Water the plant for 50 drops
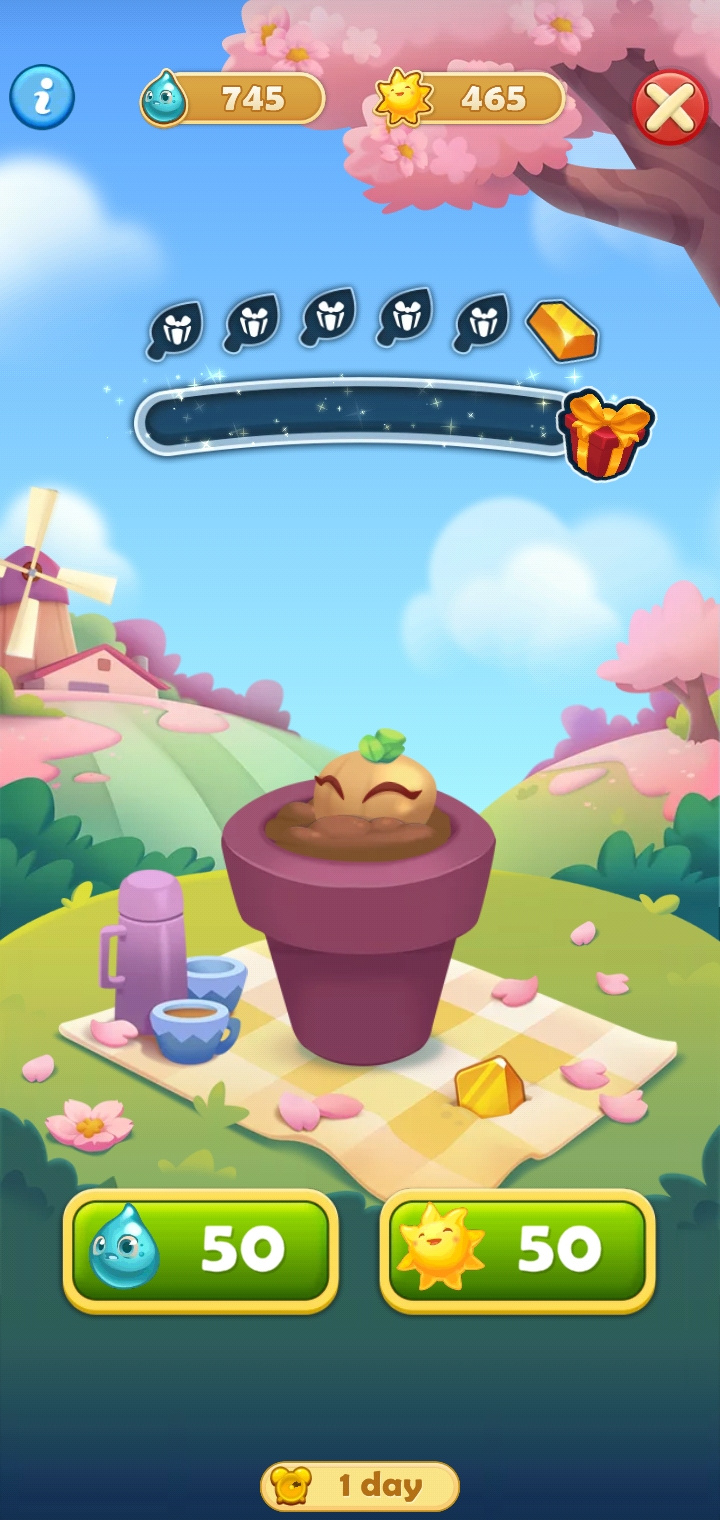This screenshot has width=720, height=1520. (x=200, y=1250)
